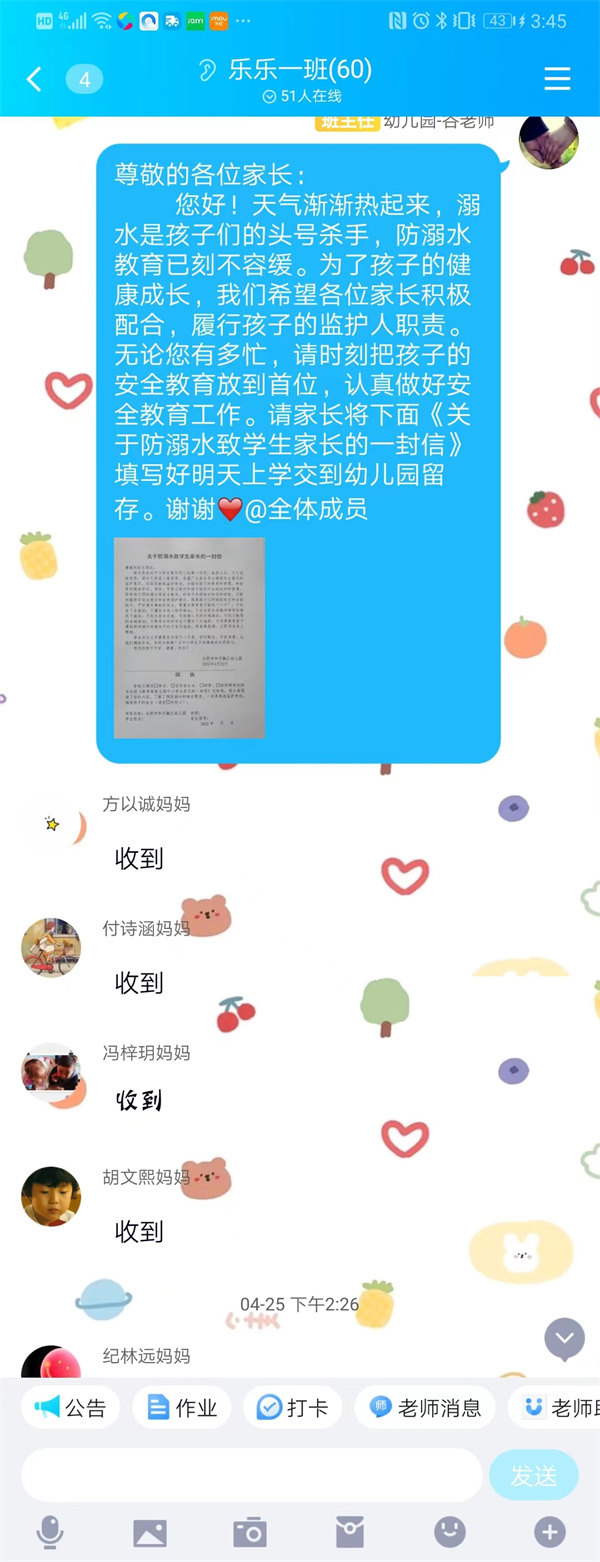600x1562 pixels.
Task: Choose a picture from the gallery
Action: [x=150, y=1532]
